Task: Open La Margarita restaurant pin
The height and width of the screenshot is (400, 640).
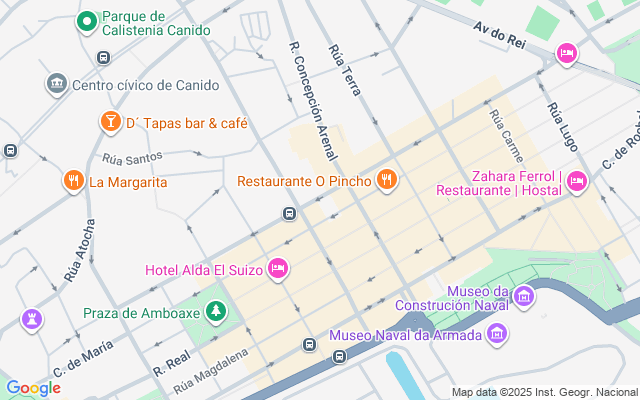Action: point(73,181)
